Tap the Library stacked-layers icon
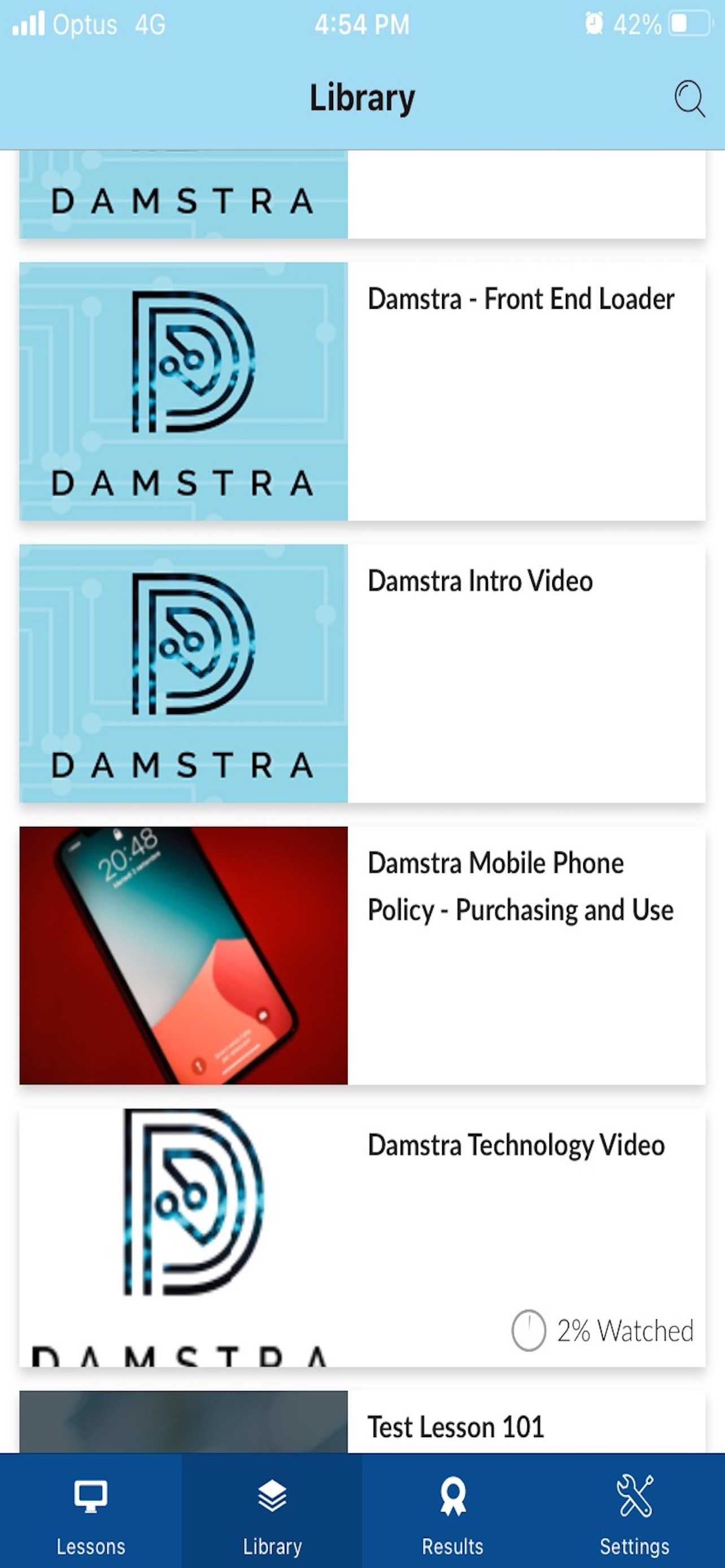The image size is (725, 1568). 272,1495
